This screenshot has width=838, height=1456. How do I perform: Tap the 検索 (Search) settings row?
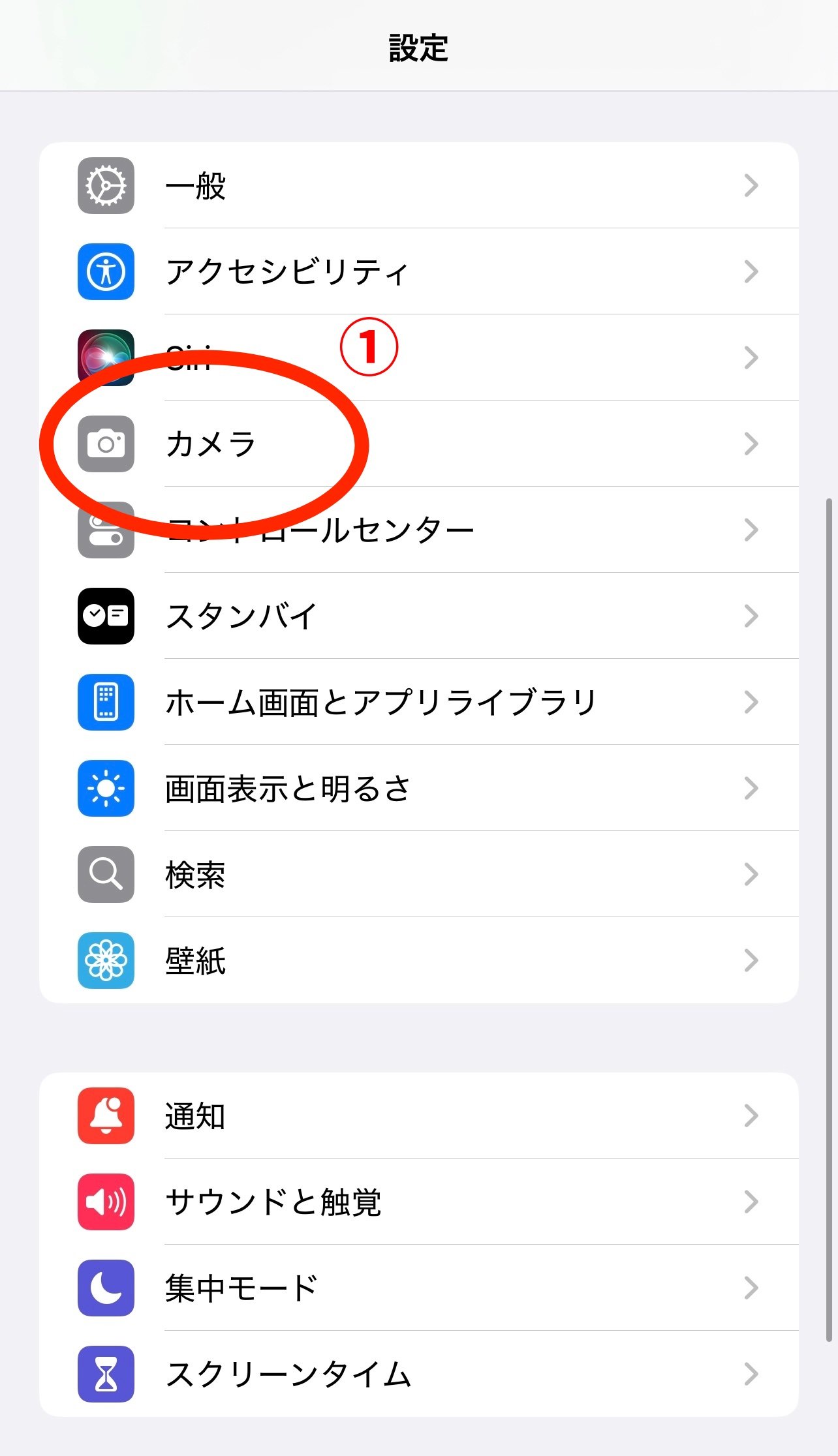point(418,875)
